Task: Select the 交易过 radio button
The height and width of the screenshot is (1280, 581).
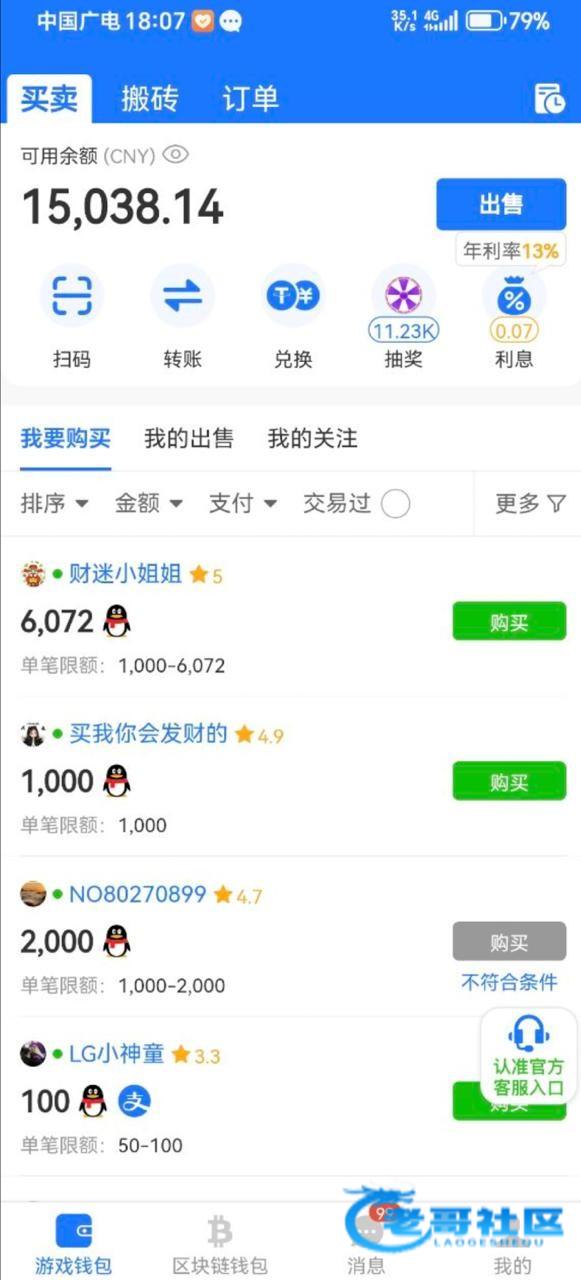Action: pos(396,504)
